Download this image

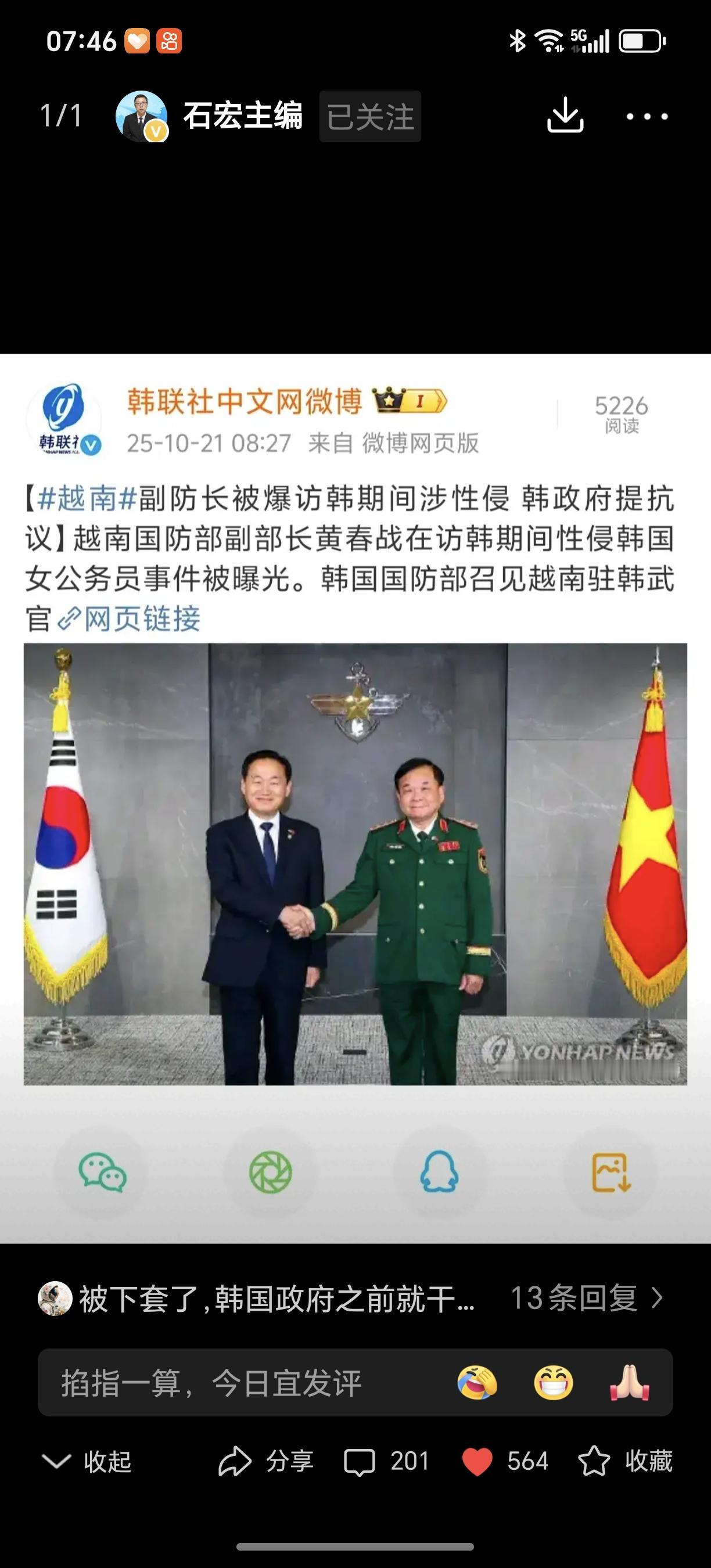tap(565, 115)
